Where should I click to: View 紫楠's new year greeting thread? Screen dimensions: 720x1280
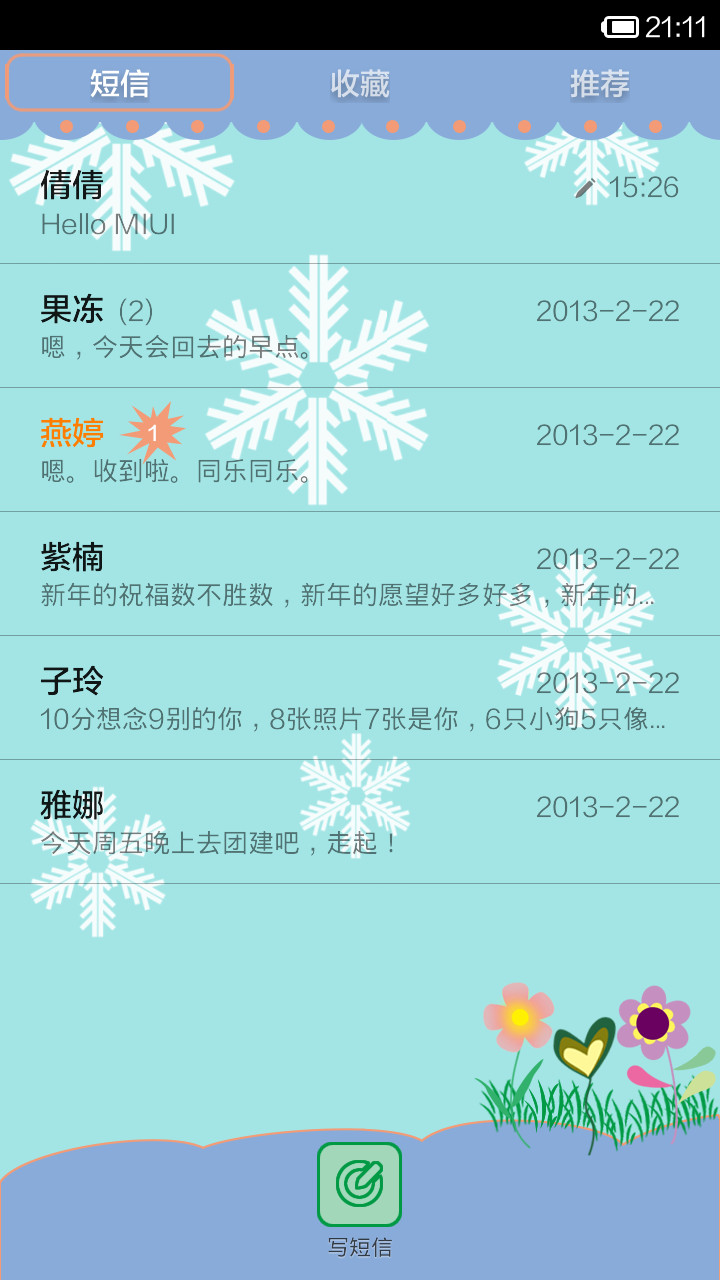(360, 574)
